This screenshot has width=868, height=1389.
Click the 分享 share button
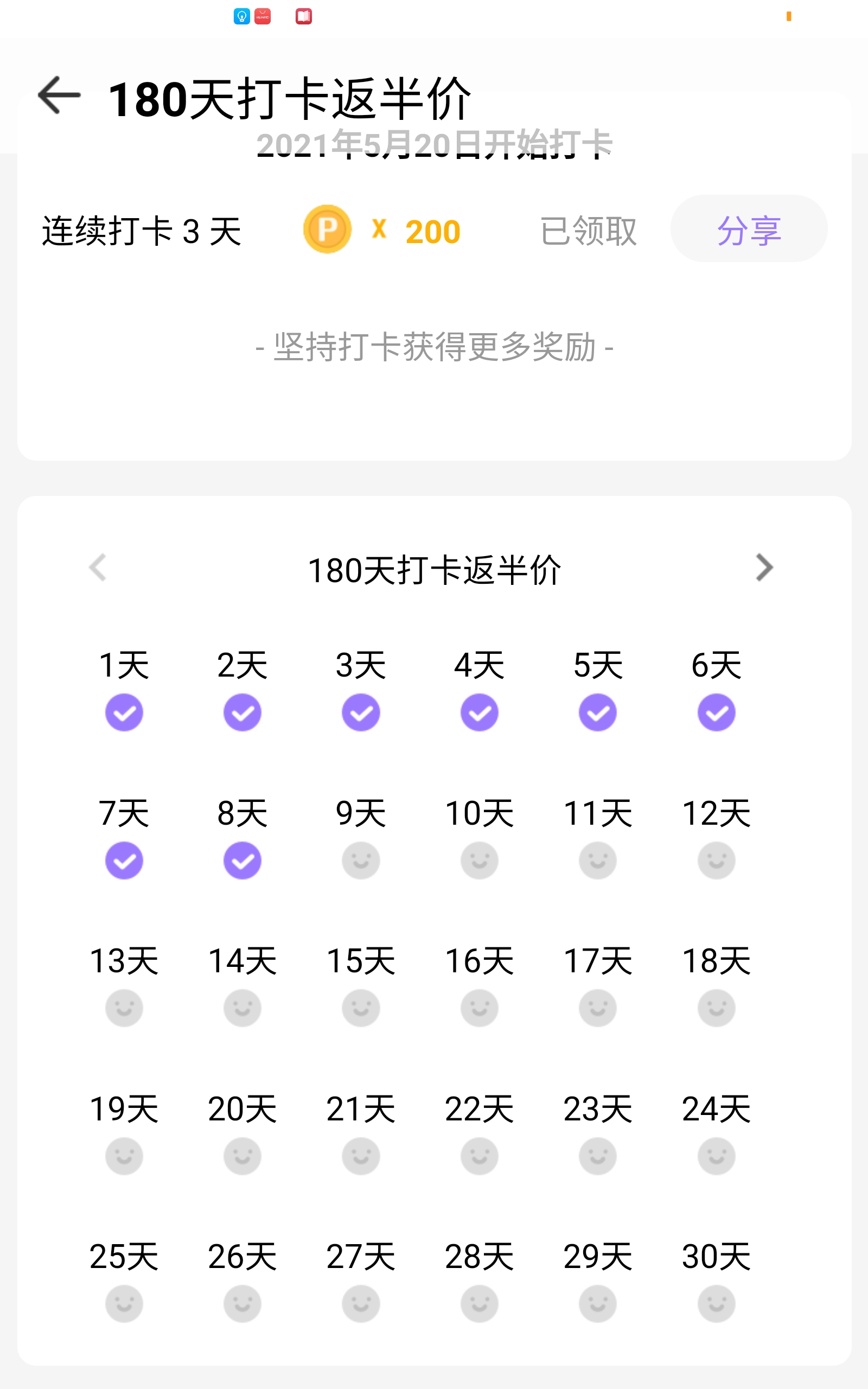[x=749, y=230]
